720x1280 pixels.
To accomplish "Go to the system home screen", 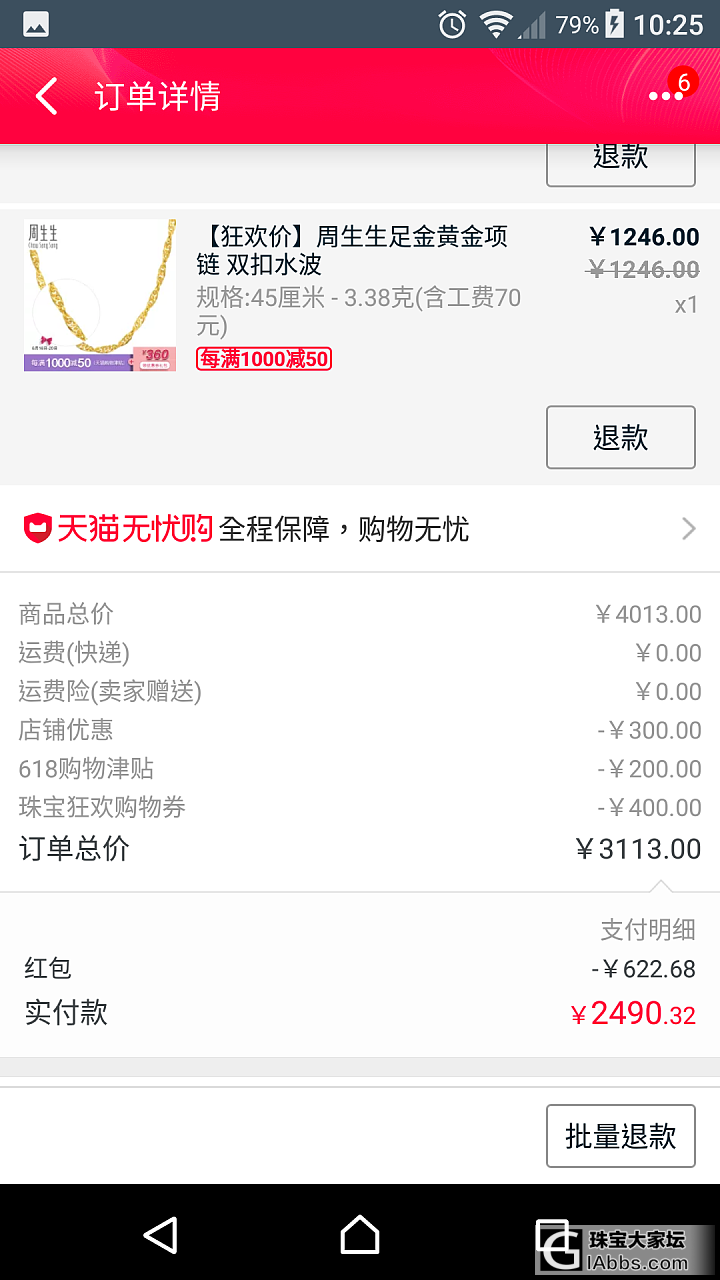I will pyautogui.click(x=360, y=1235).
